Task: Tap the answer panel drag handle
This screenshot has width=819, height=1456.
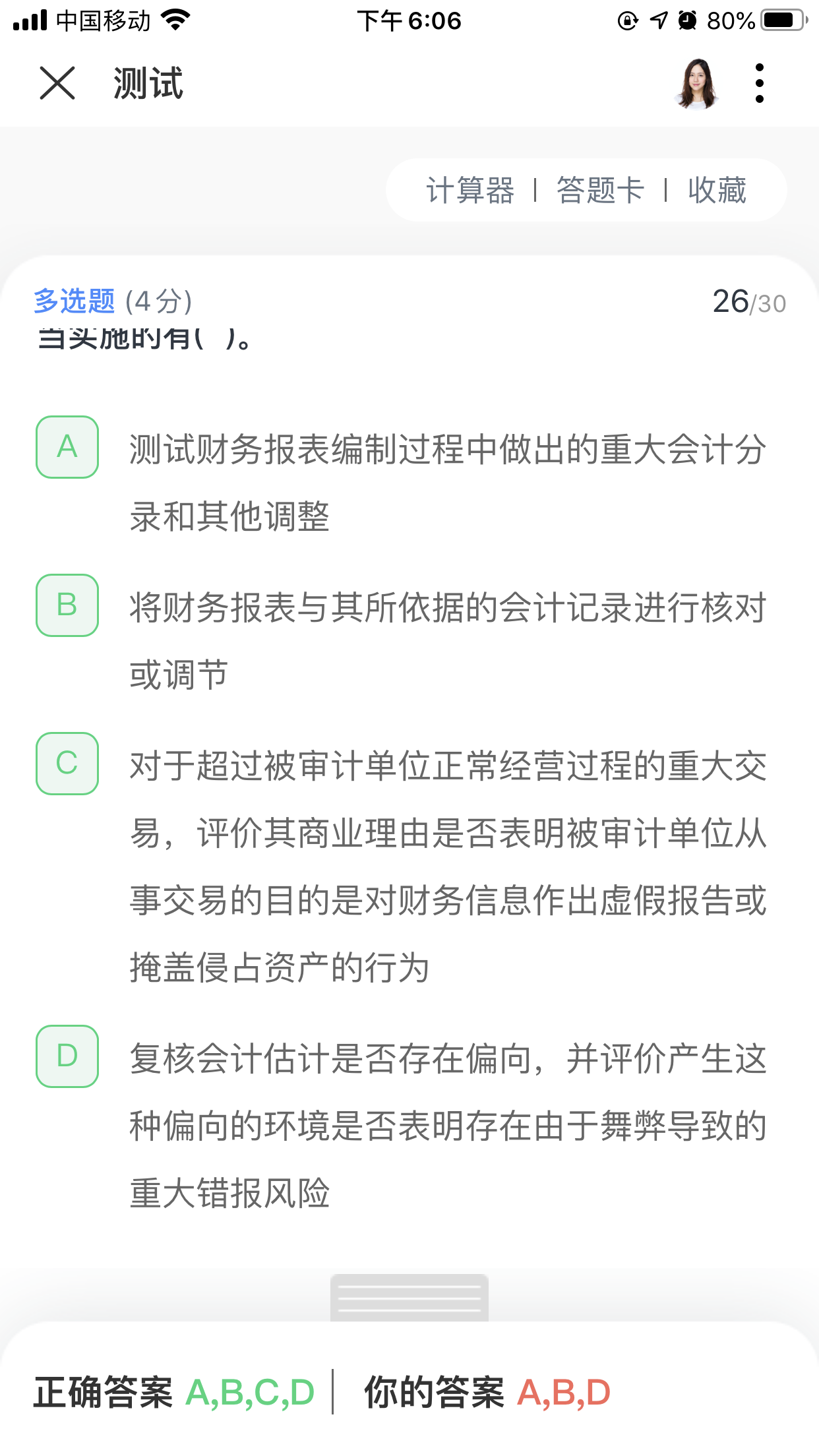Action: click(409, 1298)
